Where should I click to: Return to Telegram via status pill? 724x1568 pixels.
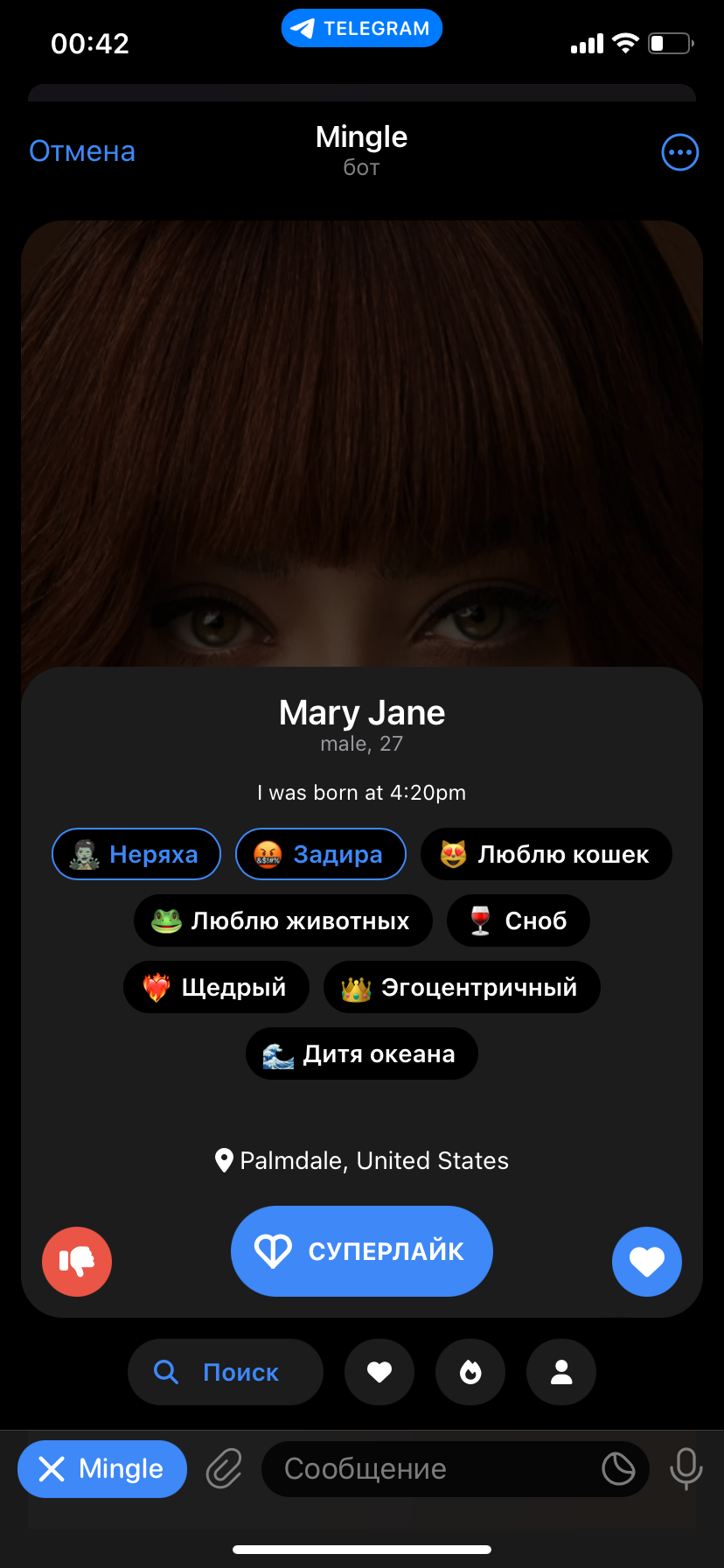click(x=361, y=28)
